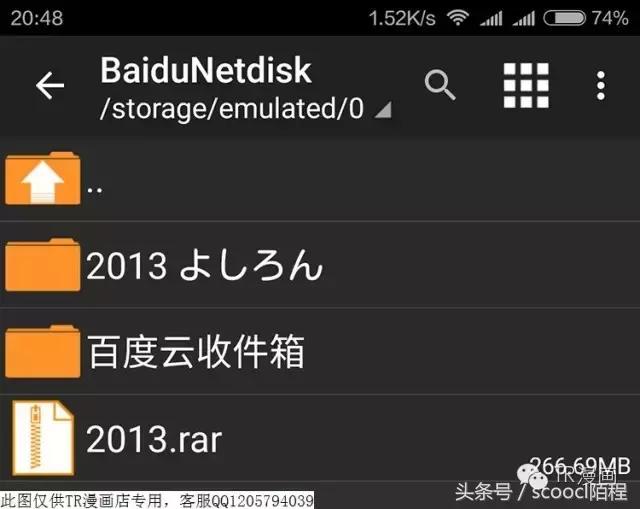This screenshot has height=509, width=640.
Task: Open the overflow menu
Action: tap(600, 86)
